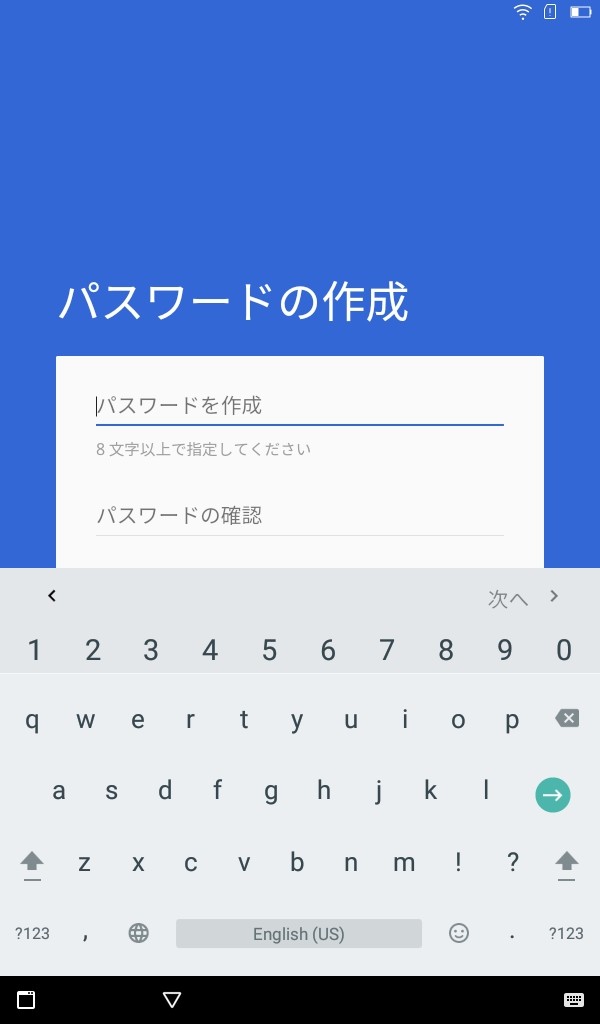Tap the English (US) space bar
Screen dimensions: 600x1024
(x=299, y=934)
